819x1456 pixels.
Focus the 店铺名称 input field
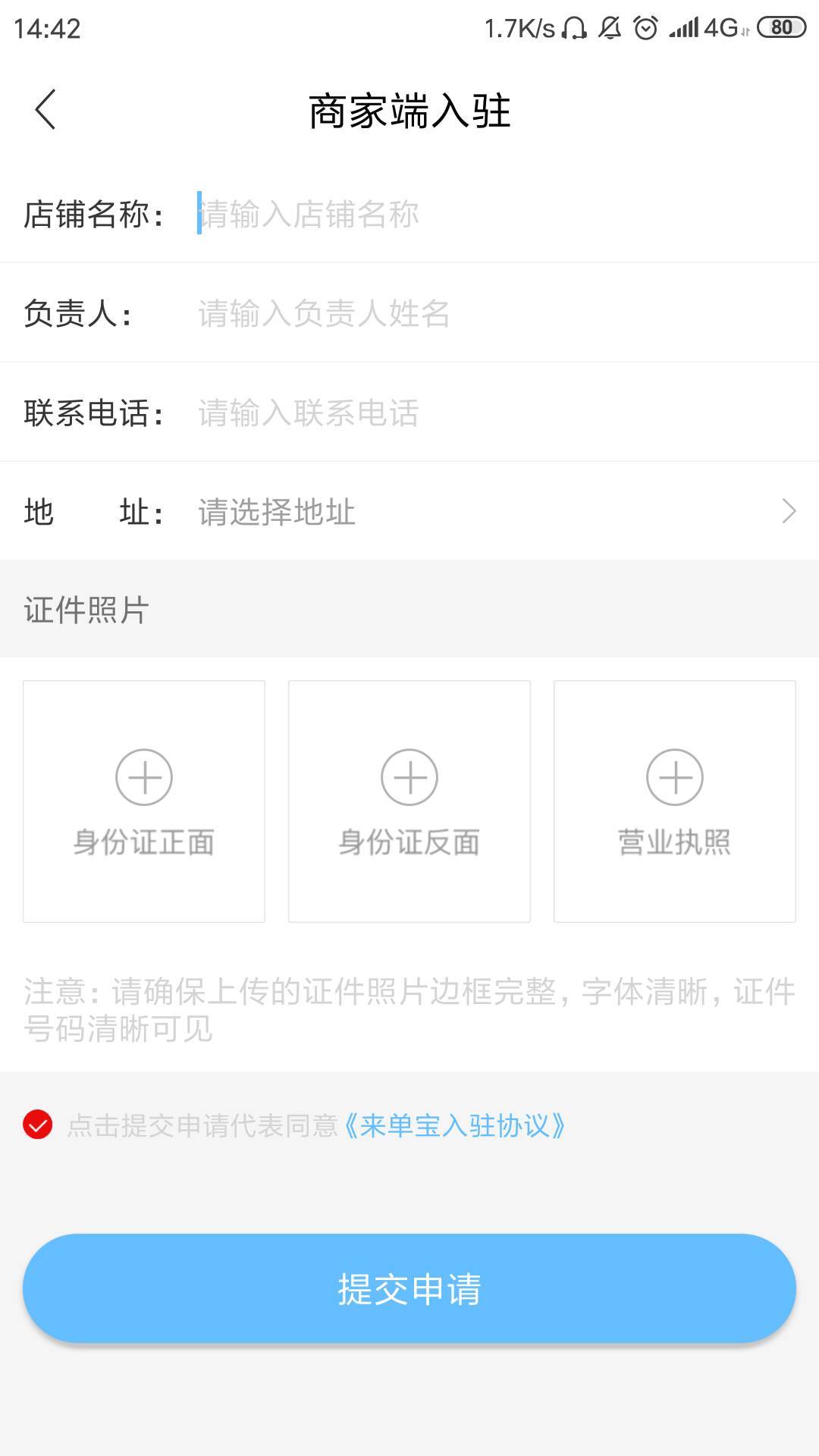click(485, 215)
